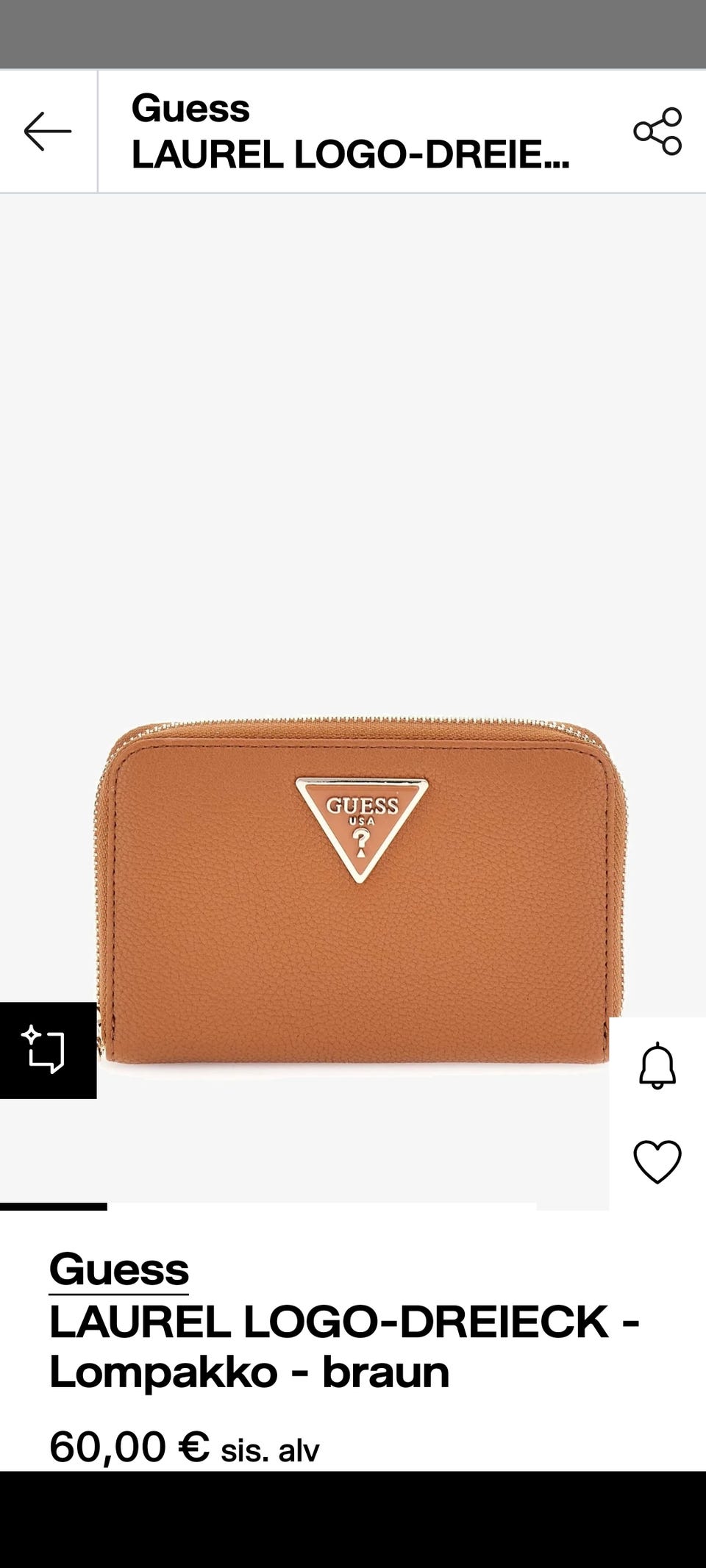This screenshot has height=1568, width=706.
Task: Open the underlined Guess brand link
Action: click(119, 1270)
